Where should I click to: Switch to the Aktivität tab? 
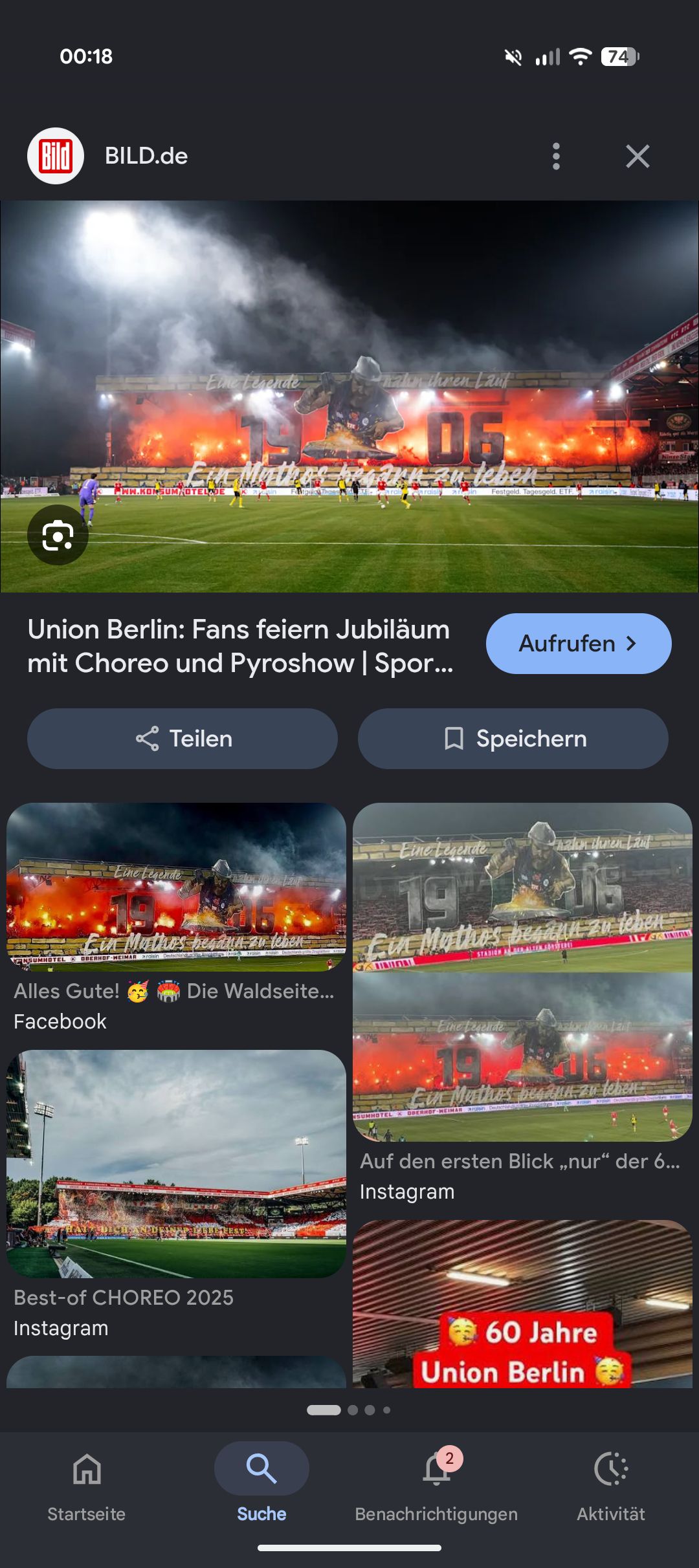click(x=611, y=1485)
